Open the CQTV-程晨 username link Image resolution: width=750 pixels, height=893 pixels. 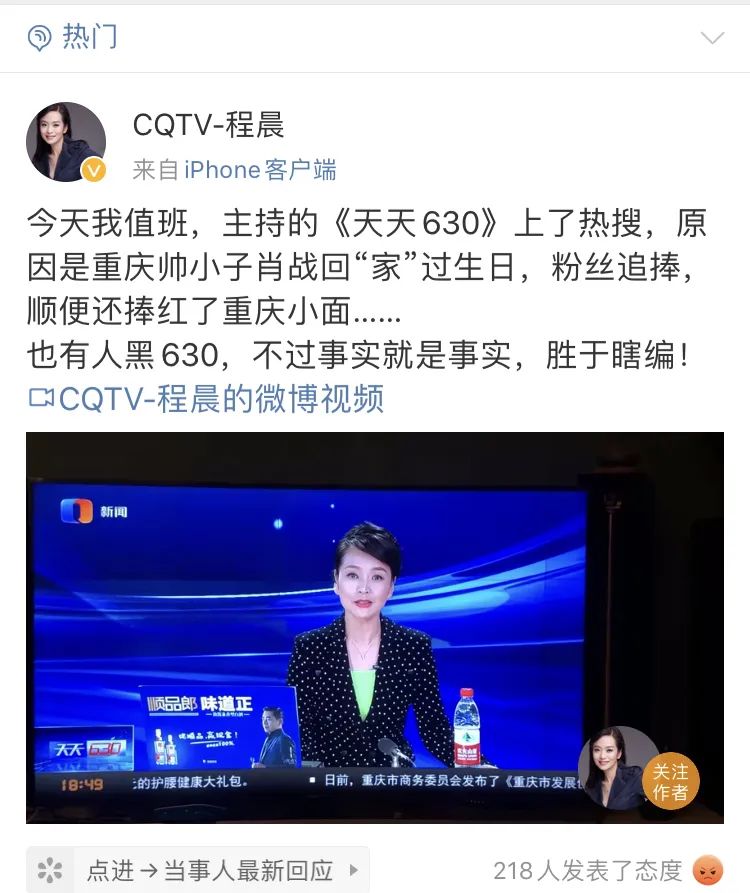[209, 125]
